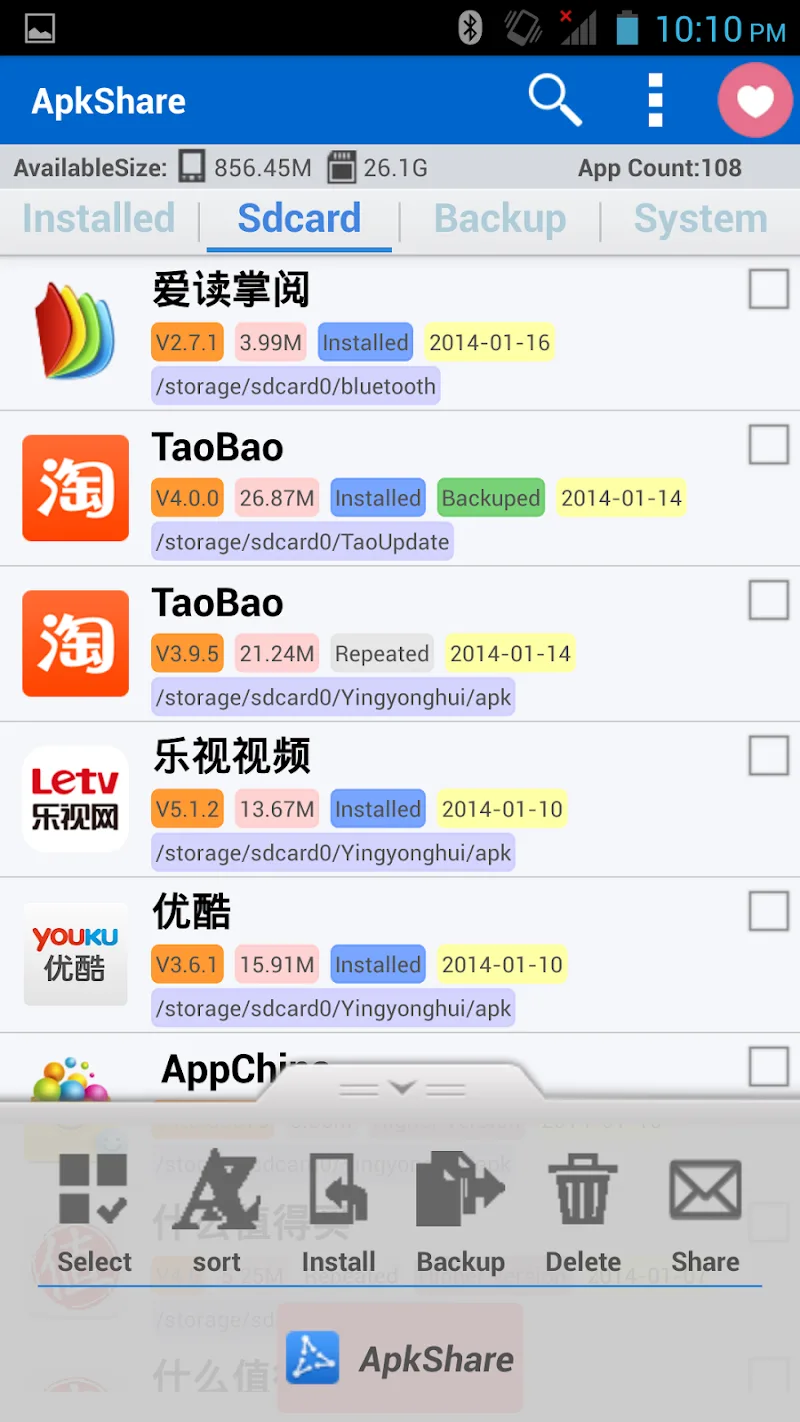Tap the TaoBao app icon thumbnail

[x=75, y=489]
